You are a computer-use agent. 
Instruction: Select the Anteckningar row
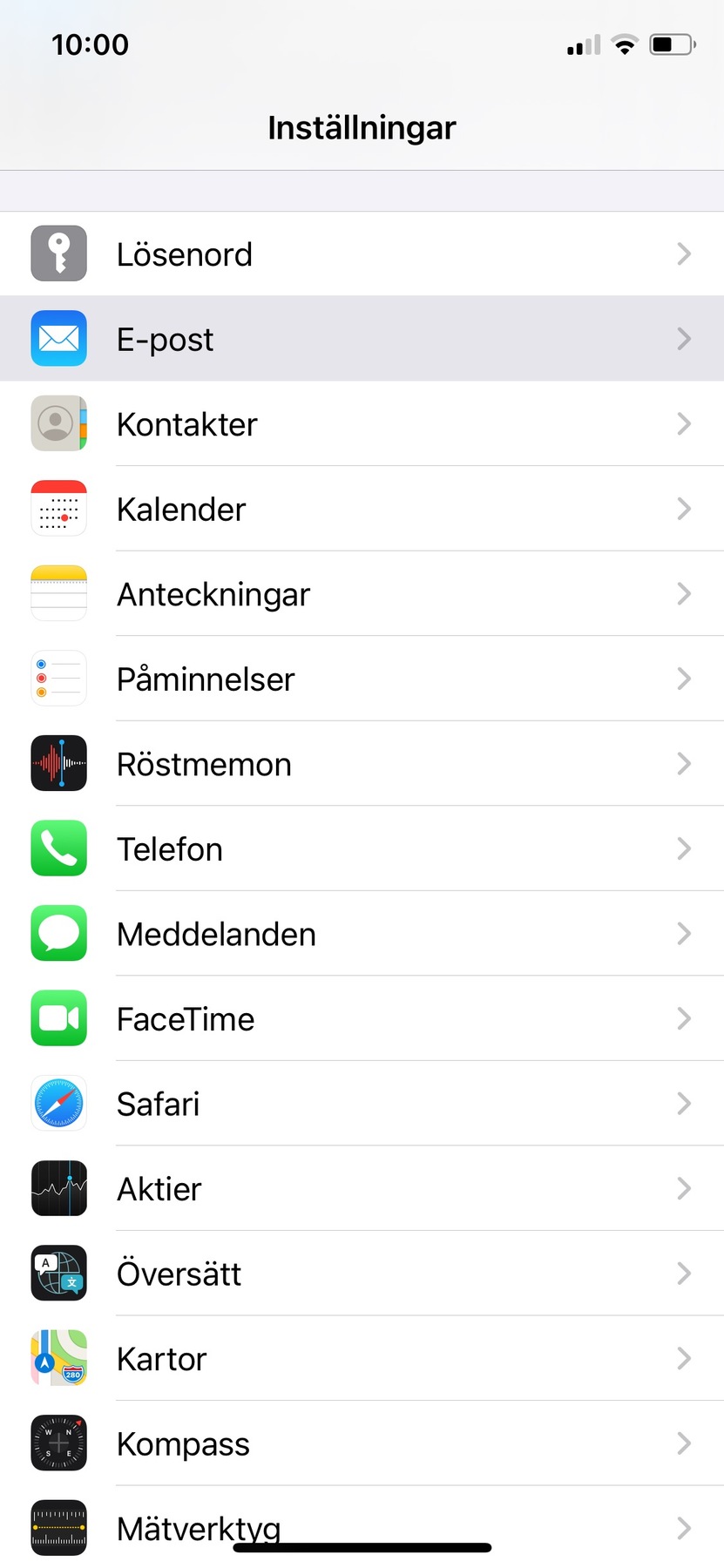(x=362, y=594)
